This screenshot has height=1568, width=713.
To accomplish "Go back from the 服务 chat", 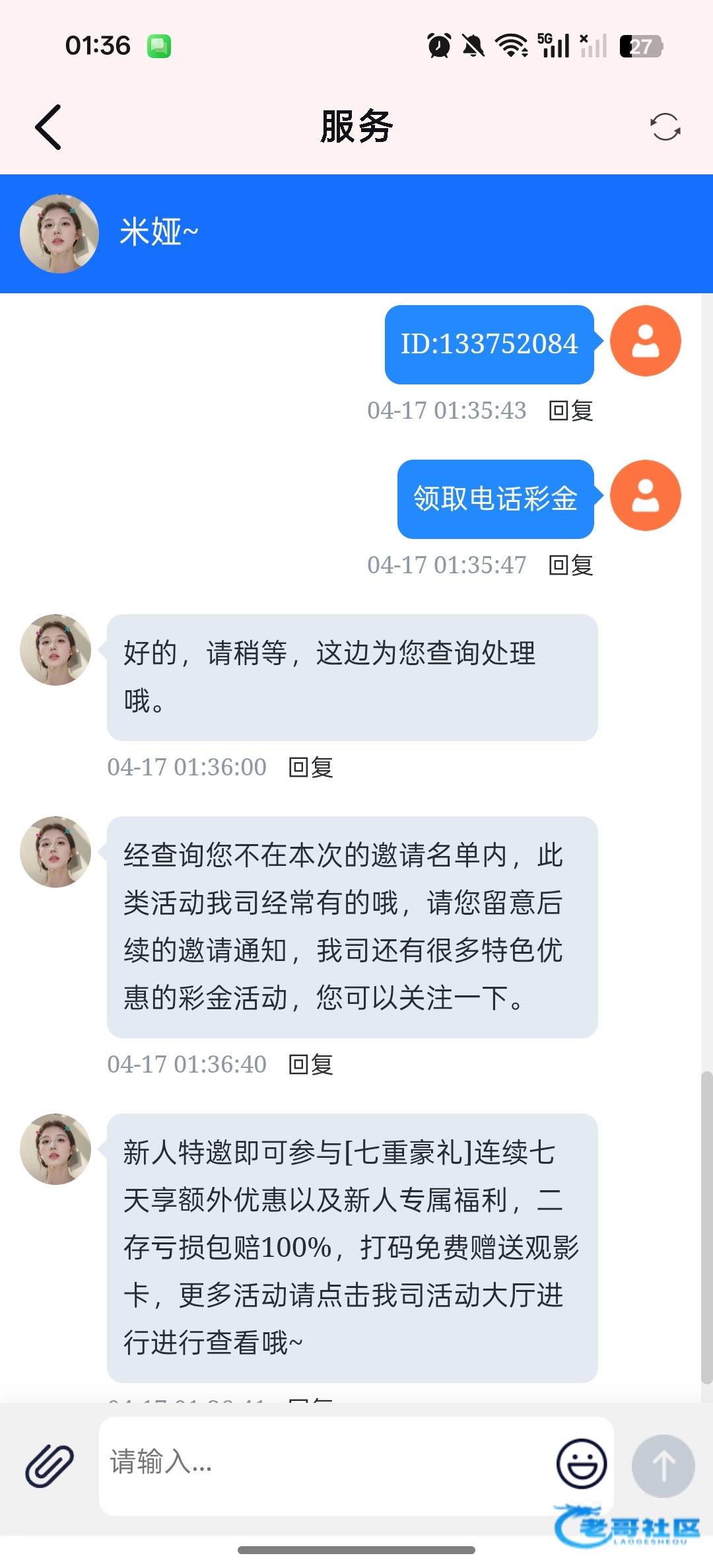I will point(48,127).
